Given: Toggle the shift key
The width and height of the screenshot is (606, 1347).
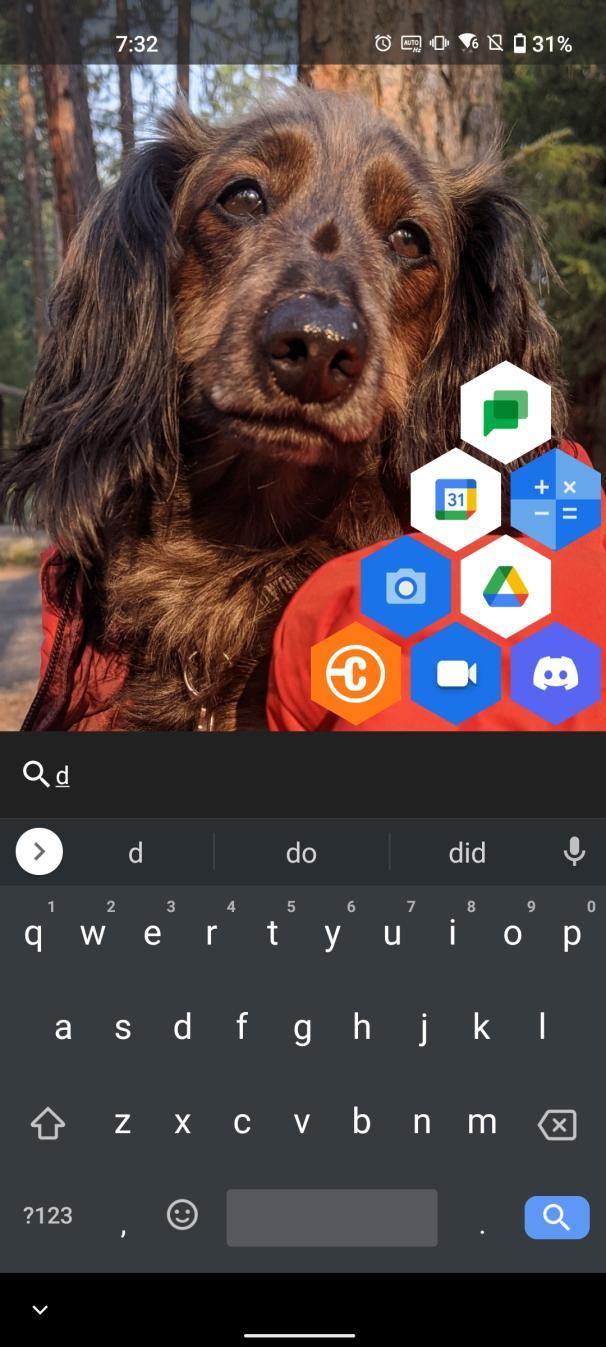Looking at the screenshot, I should tap(48, 1124).
